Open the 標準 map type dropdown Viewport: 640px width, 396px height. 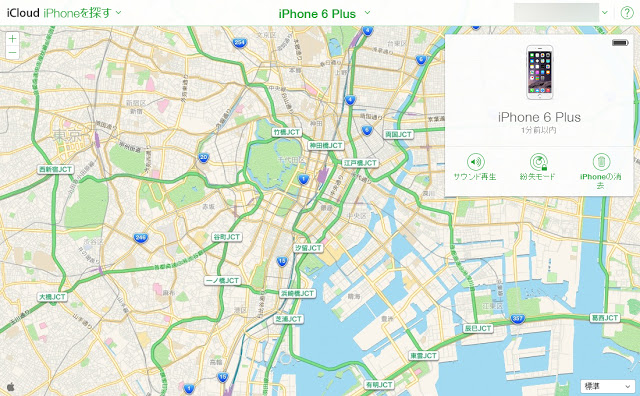[x=607, y=386]
